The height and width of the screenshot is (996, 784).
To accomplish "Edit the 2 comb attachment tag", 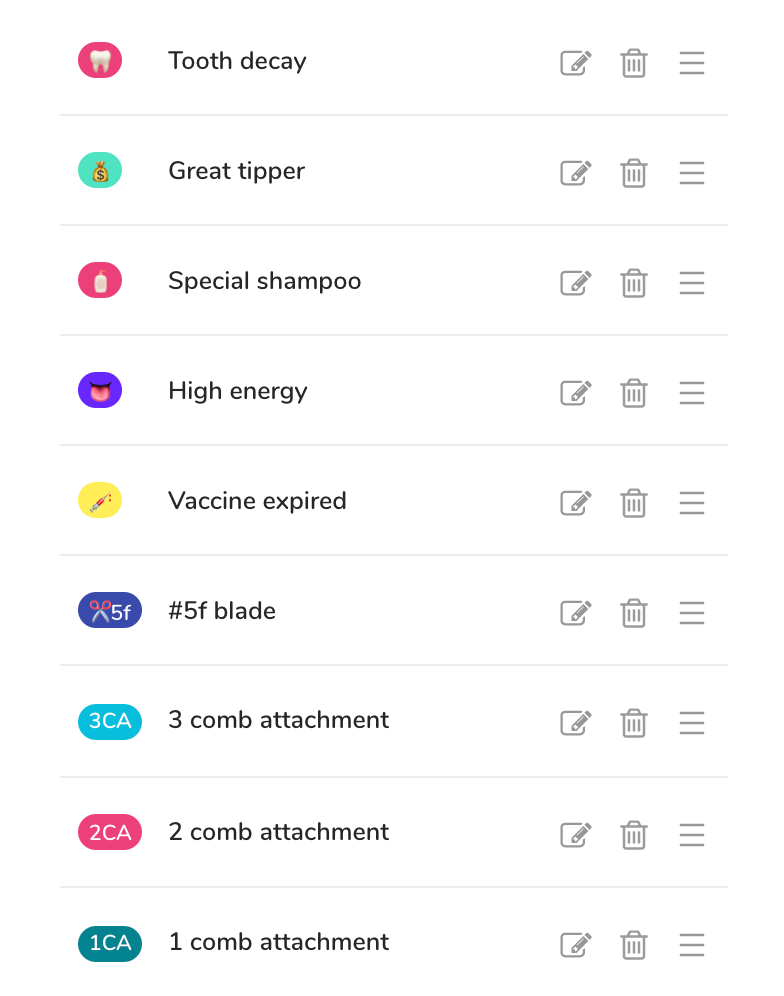I will pos(575,835).
